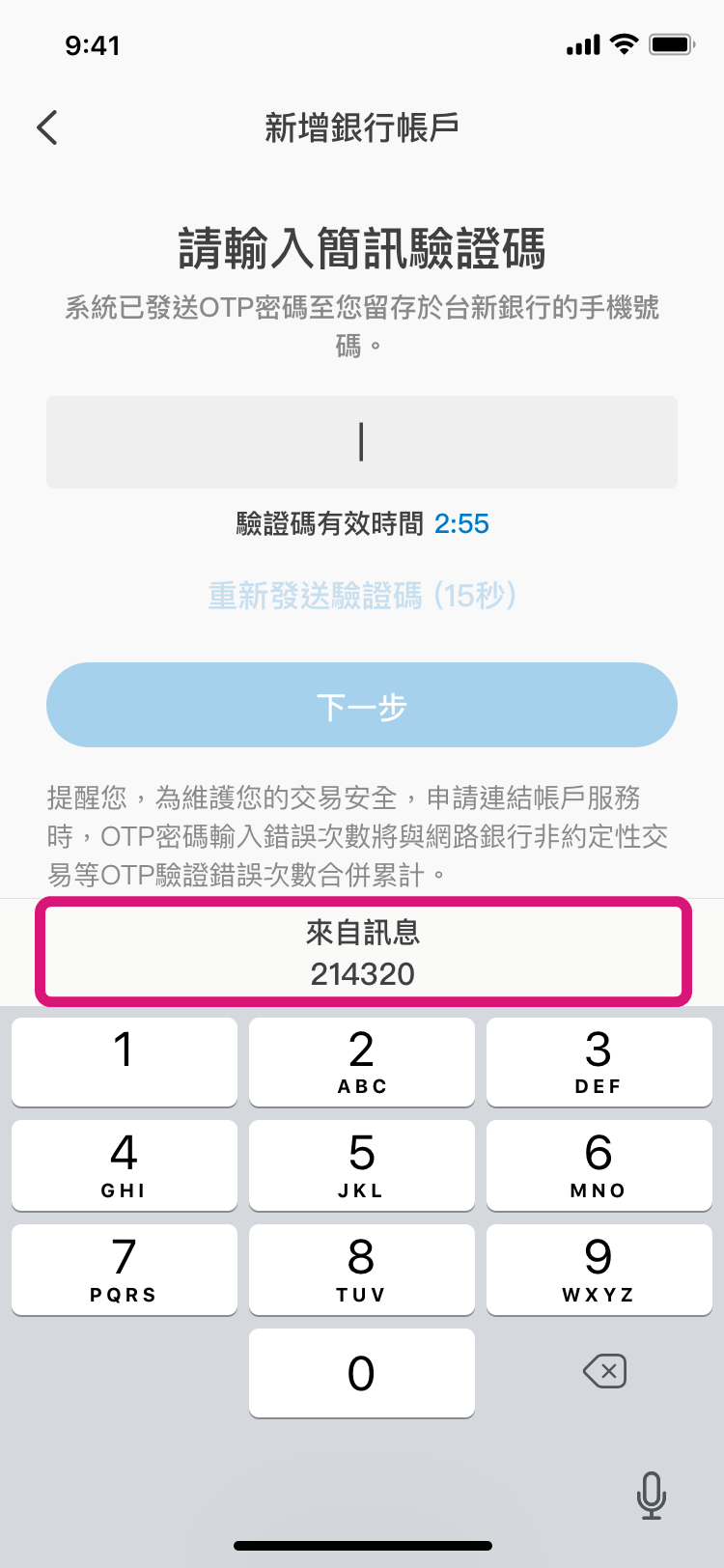Viewport: 724px width, 1568px height.
Task: Enter digit 0 on keypad
Action: pyautogui.click(x=362, y=1373)
